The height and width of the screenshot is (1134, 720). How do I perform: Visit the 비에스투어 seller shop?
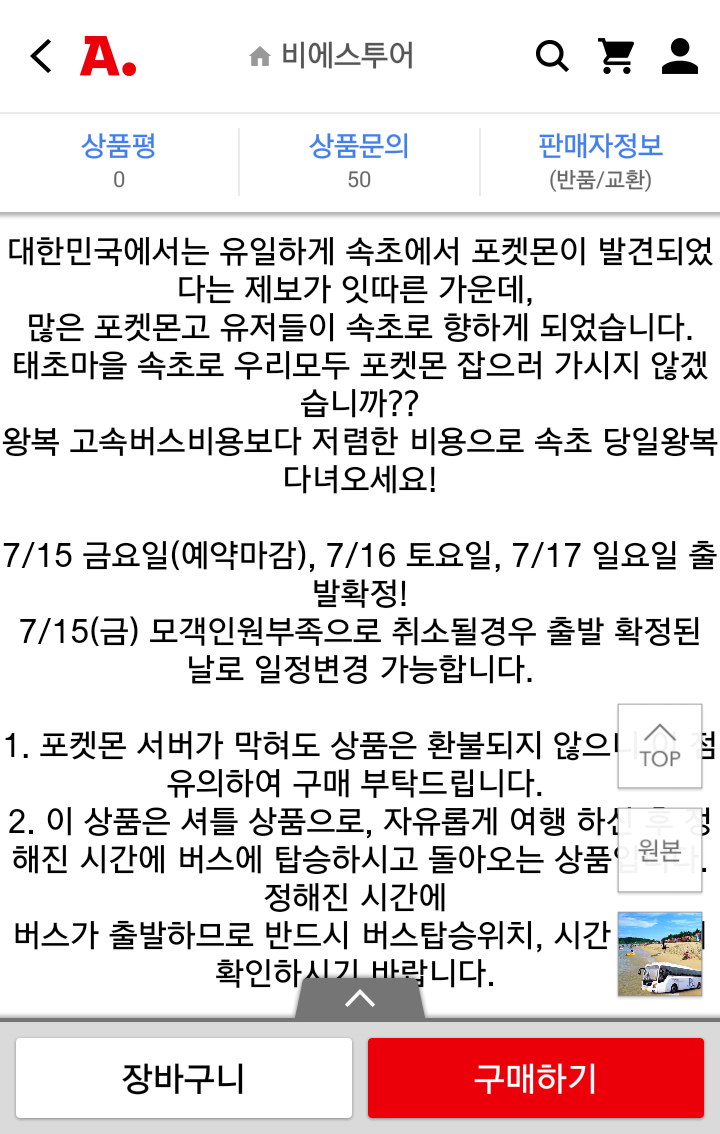[332, 56]
